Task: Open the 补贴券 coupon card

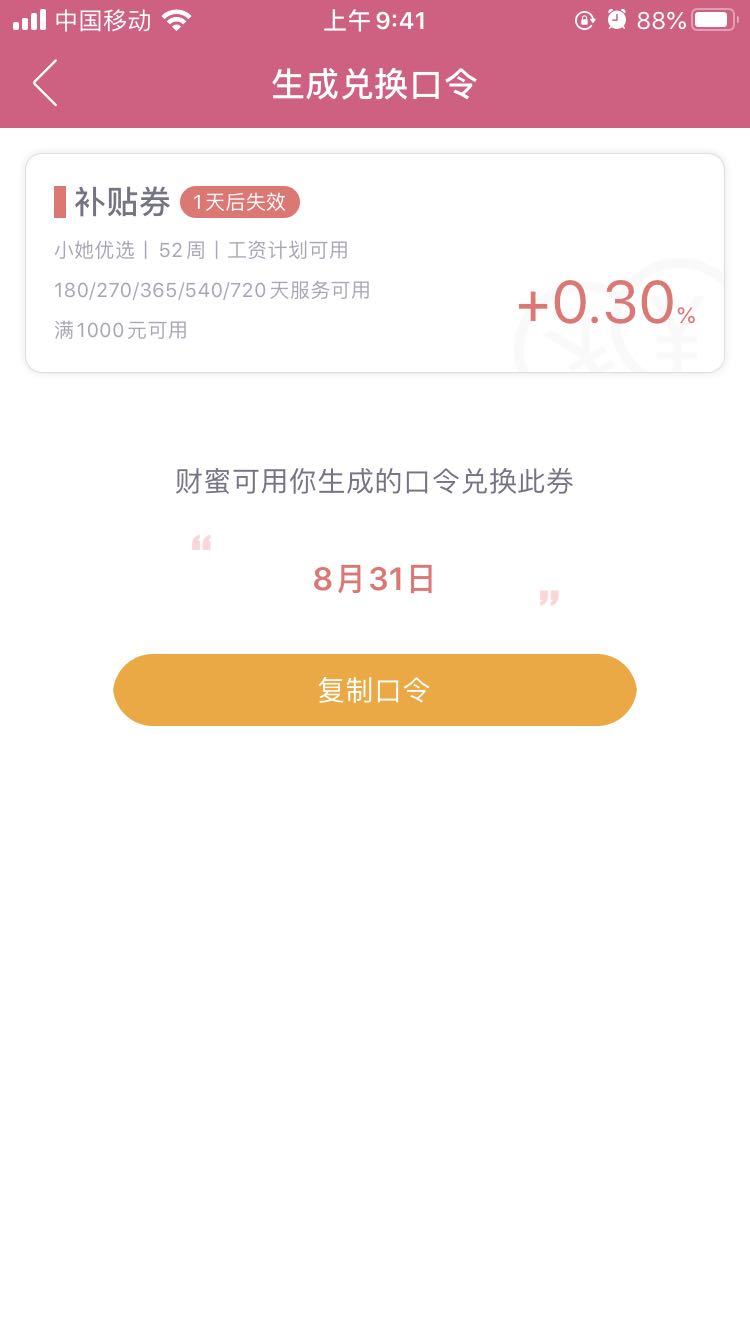Action: 375,263
